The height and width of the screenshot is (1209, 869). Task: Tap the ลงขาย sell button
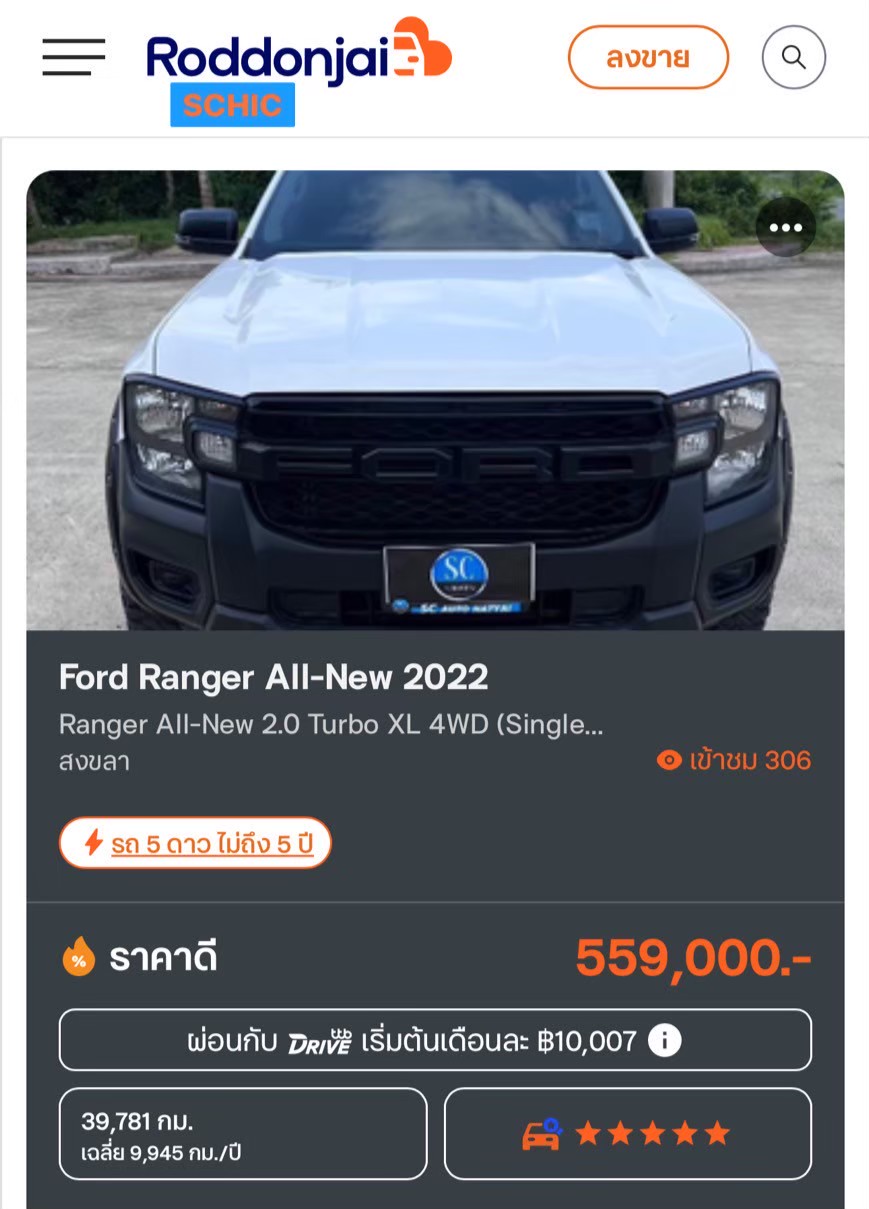648,58
